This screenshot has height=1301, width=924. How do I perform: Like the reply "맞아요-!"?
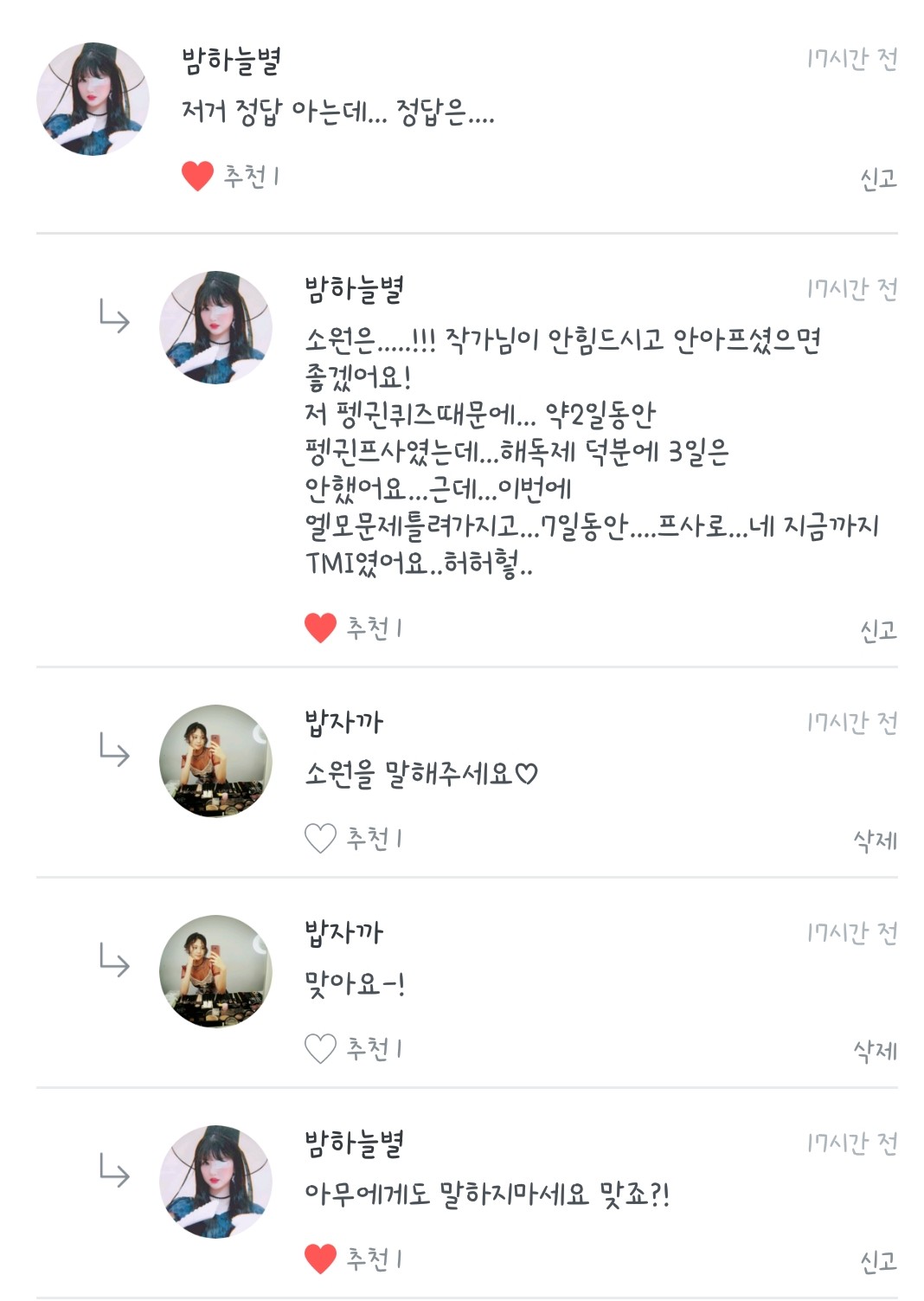tap(320, 1048)
